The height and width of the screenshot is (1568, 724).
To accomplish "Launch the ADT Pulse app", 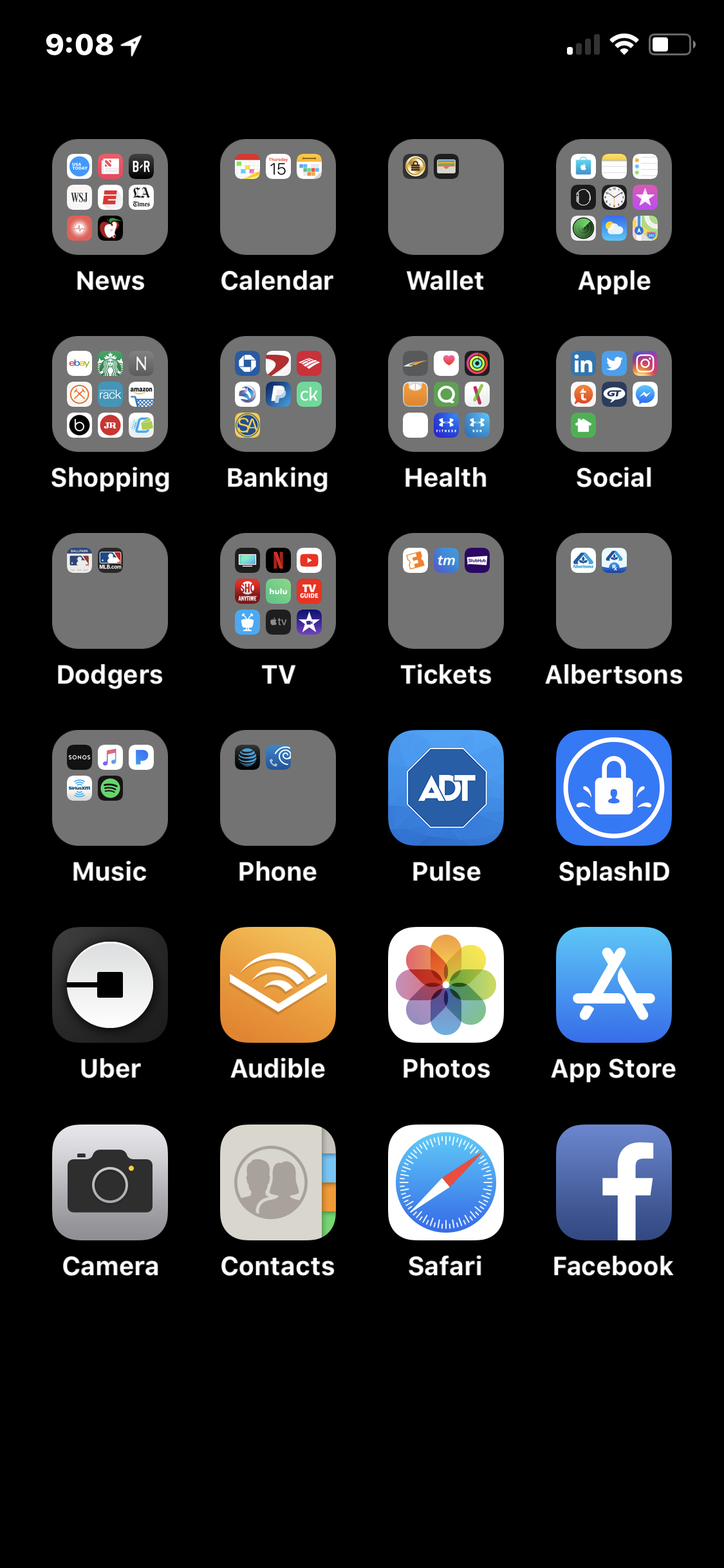I will (x=446, y=788).
